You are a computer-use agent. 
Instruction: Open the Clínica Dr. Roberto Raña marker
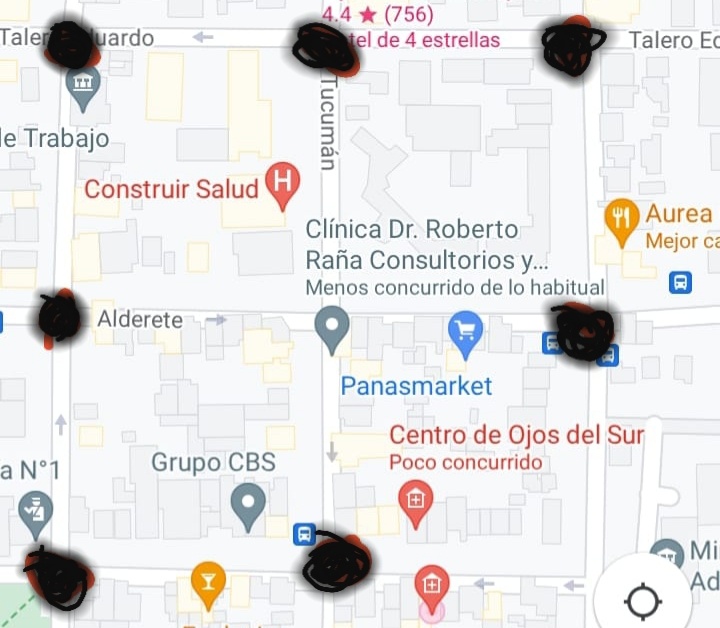click(332, 324)
